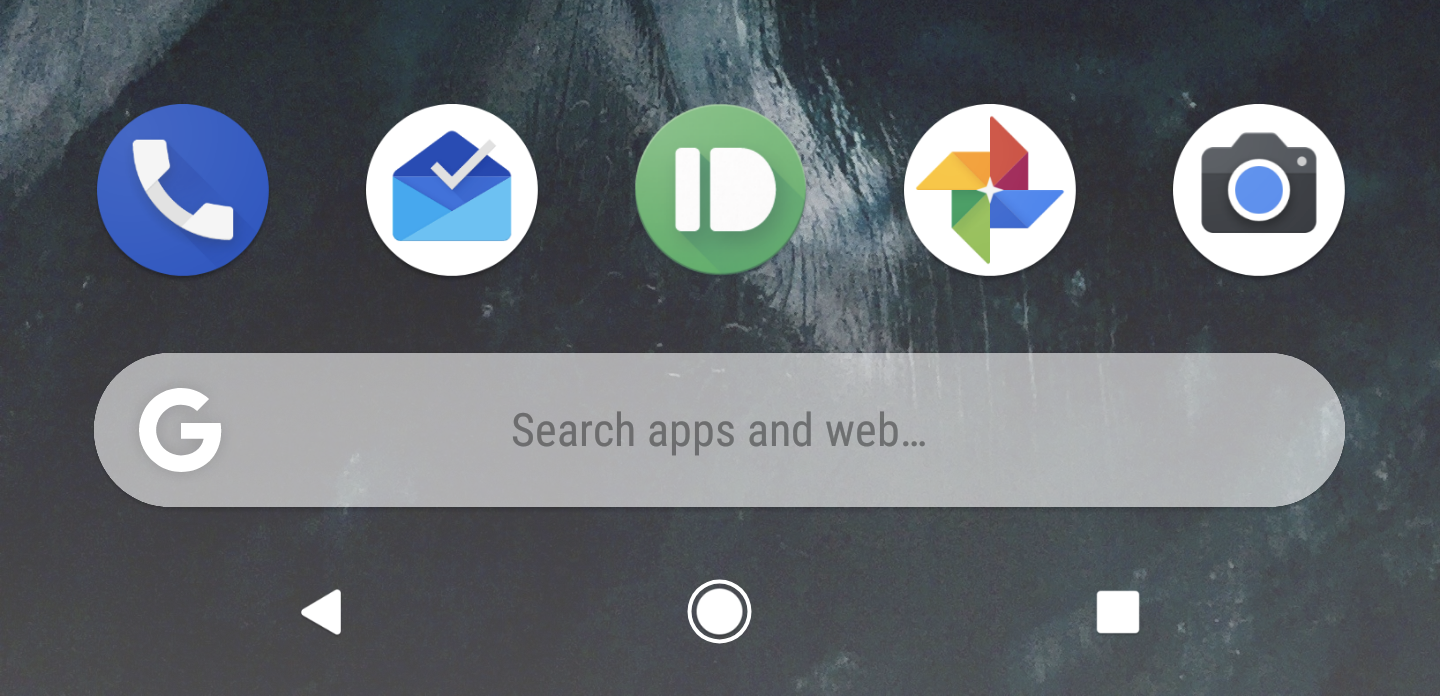Open the Pushbullet app
Image resolution: width=1440 pixels, height=696 pixels.
(x=720, y=190)
